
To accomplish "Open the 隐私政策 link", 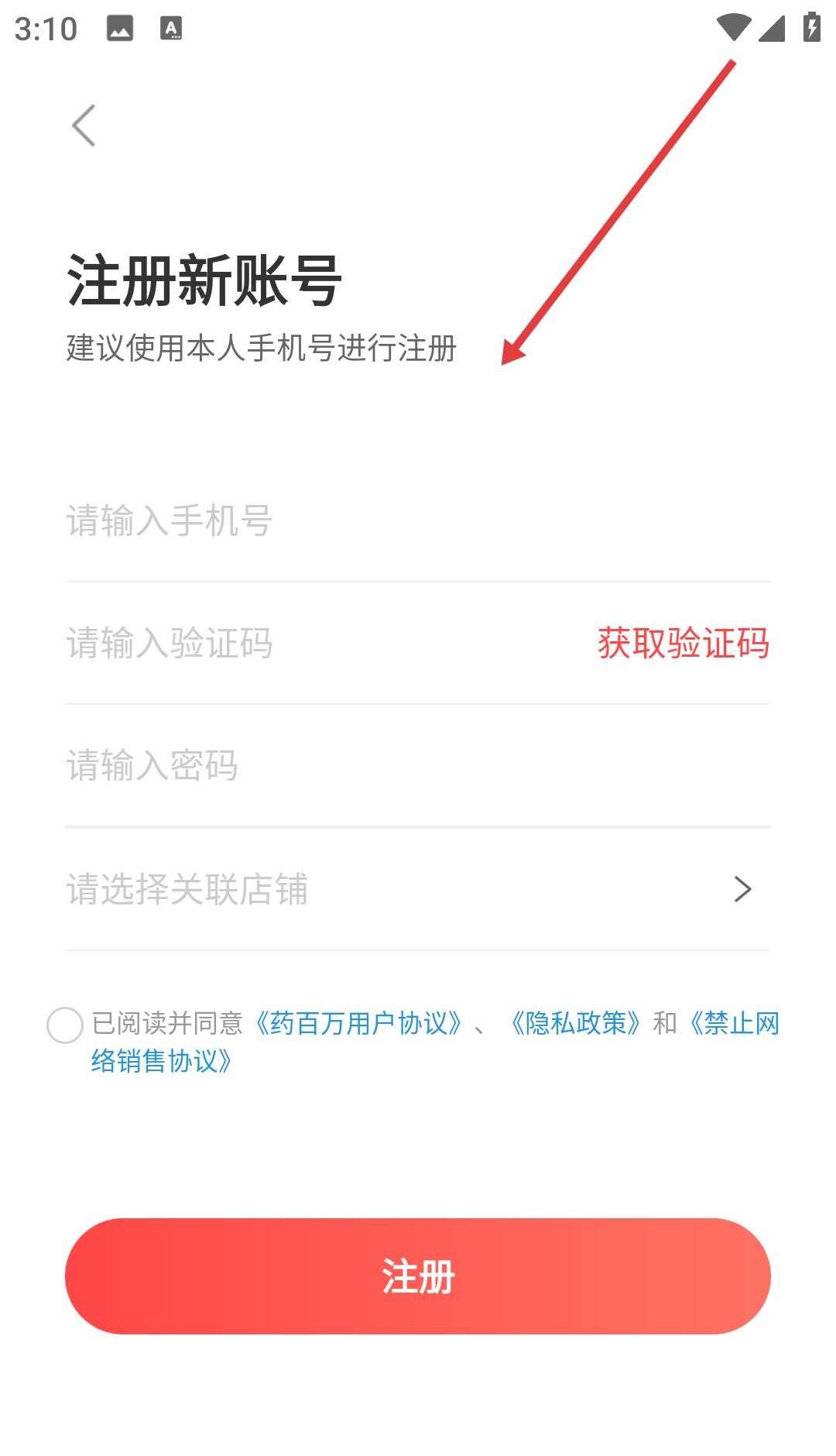I will tap(576, 1024).
